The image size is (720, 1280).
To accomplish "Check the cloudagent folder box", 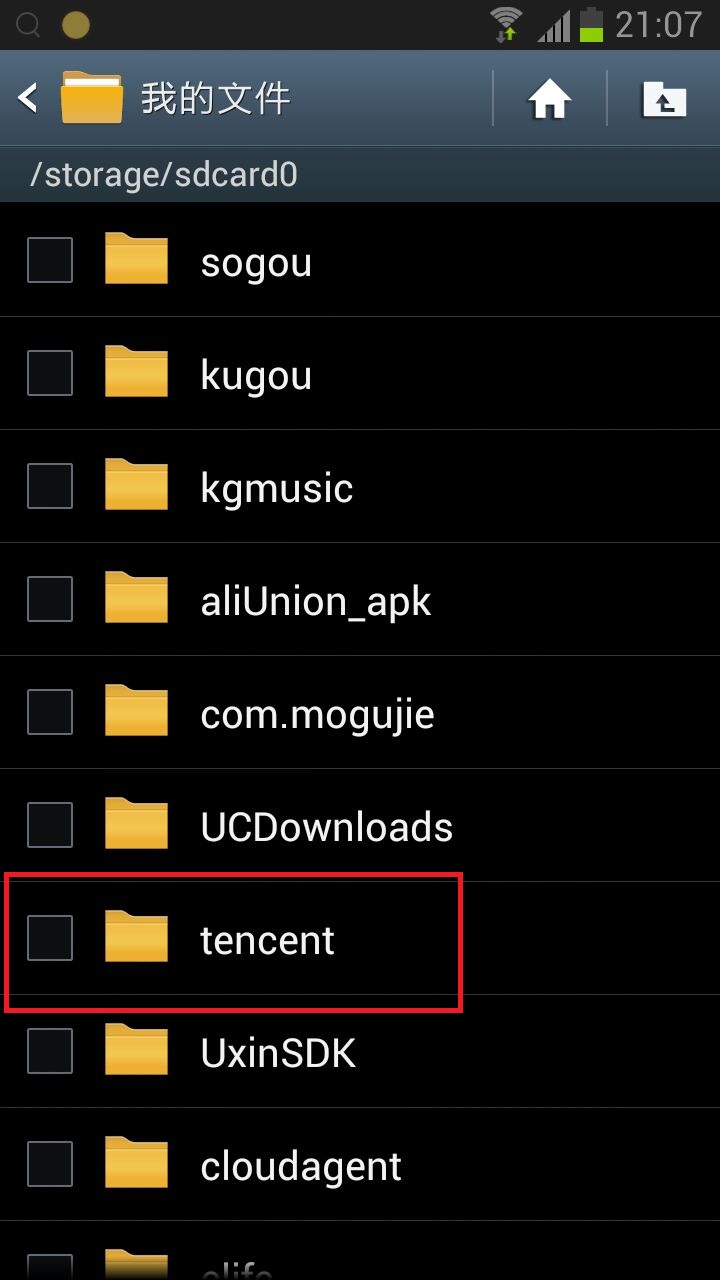I will (x=50, y=1164).
